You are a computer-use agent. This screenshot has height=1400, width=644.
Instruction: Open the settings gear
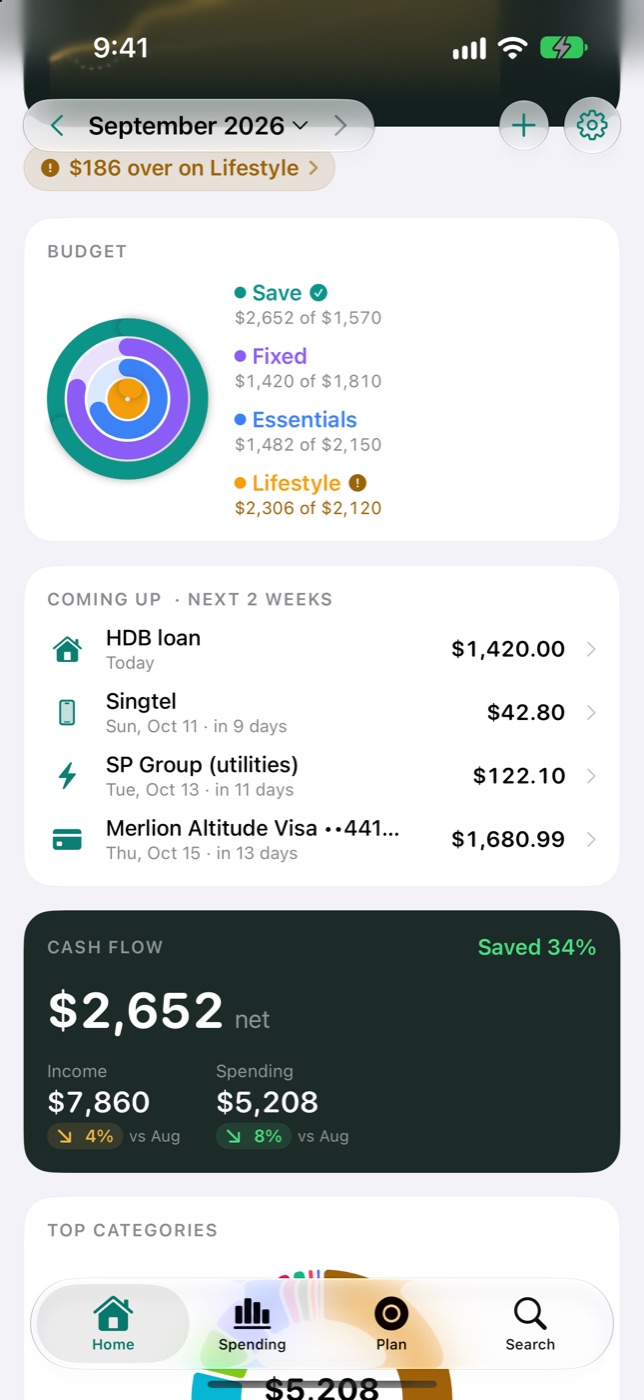(x=593, y=126)
